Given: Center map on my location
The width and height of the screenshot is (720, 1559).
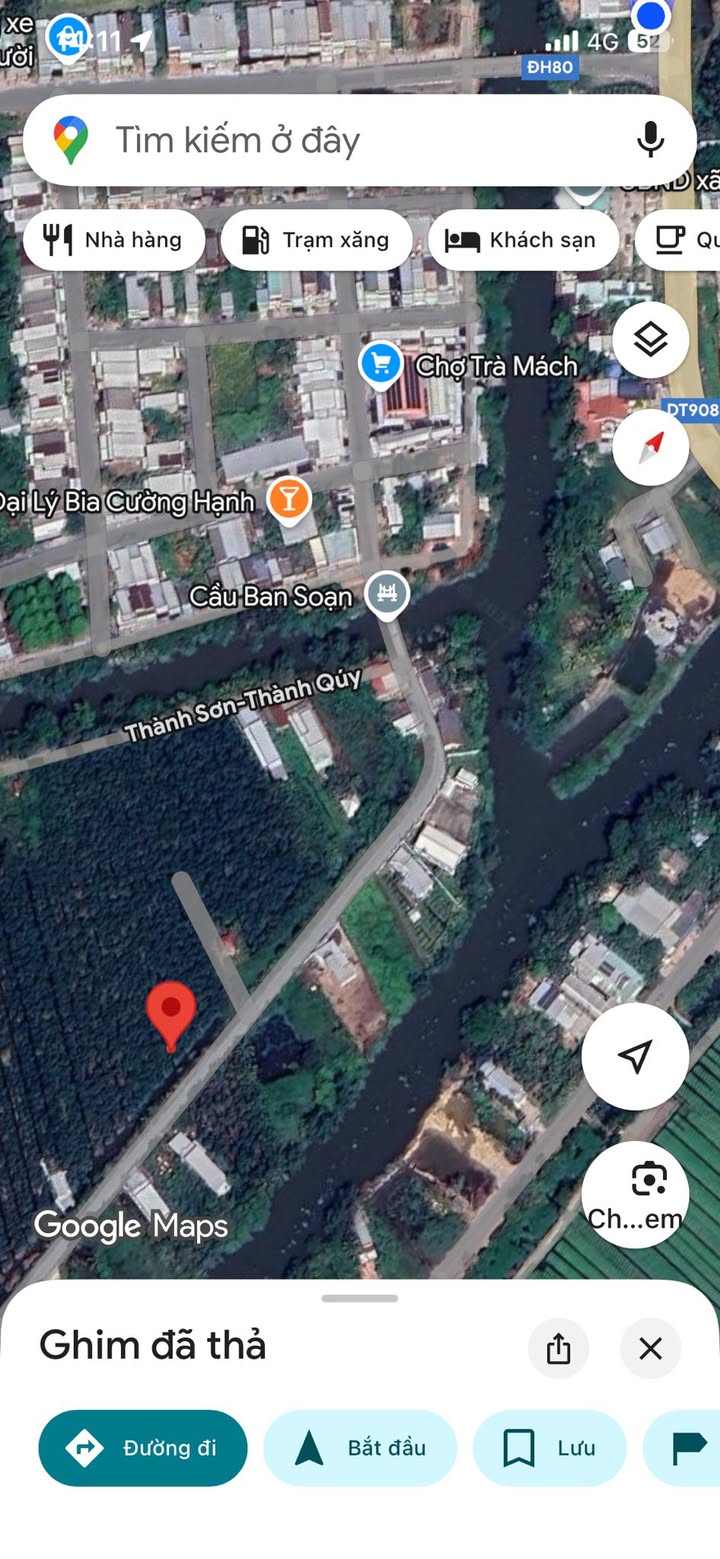Looking at the screenshot, I should pos(635,1056).
